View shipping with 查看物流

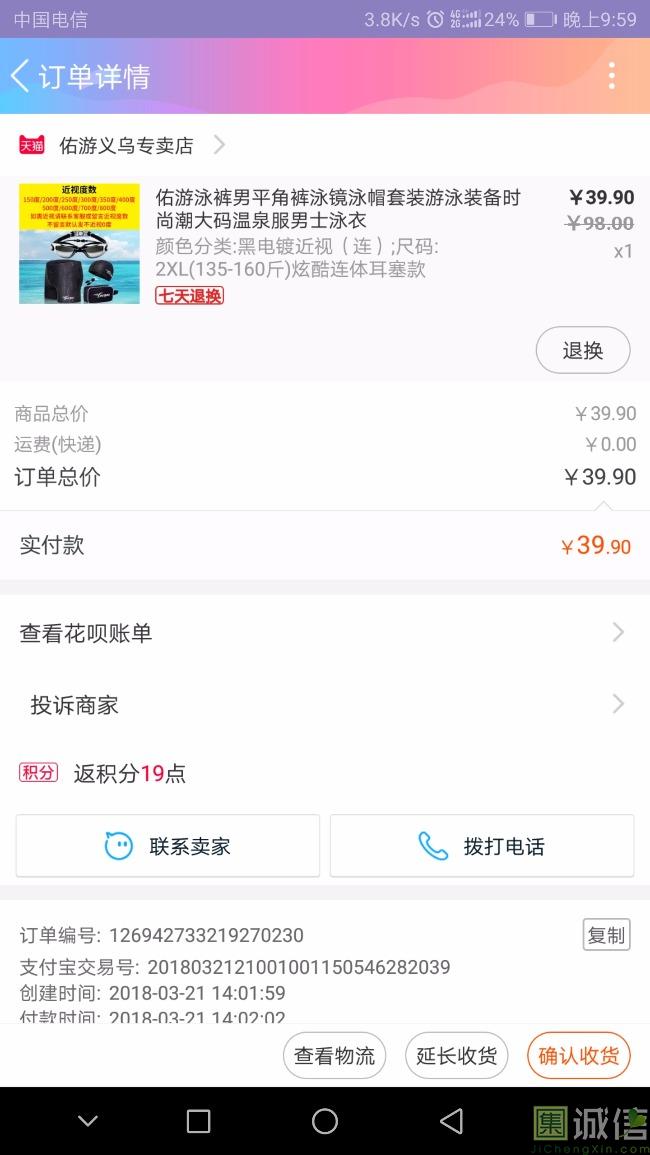pyautogui.click(x=334, y=1055)
